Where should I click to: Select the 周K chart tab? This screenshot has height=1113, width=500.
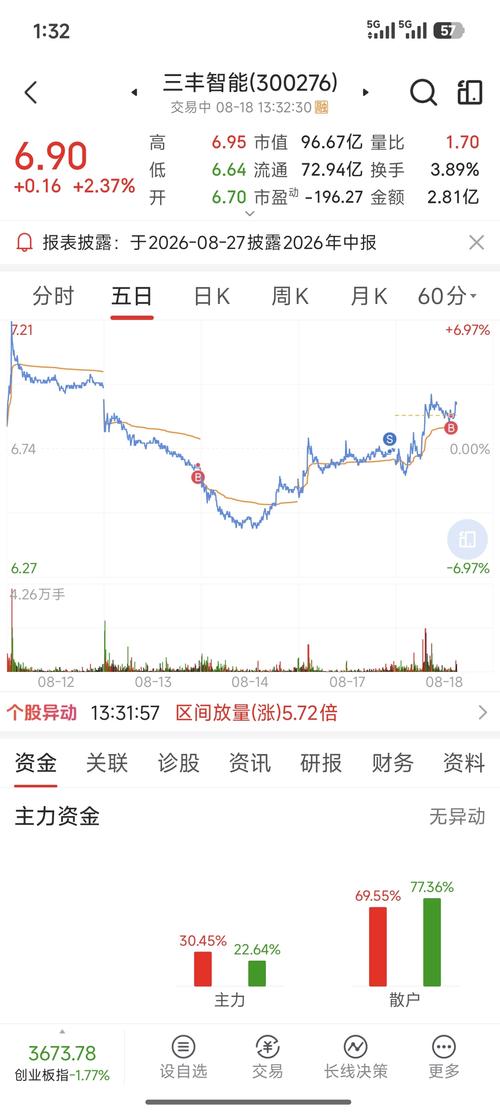point(290,296)
